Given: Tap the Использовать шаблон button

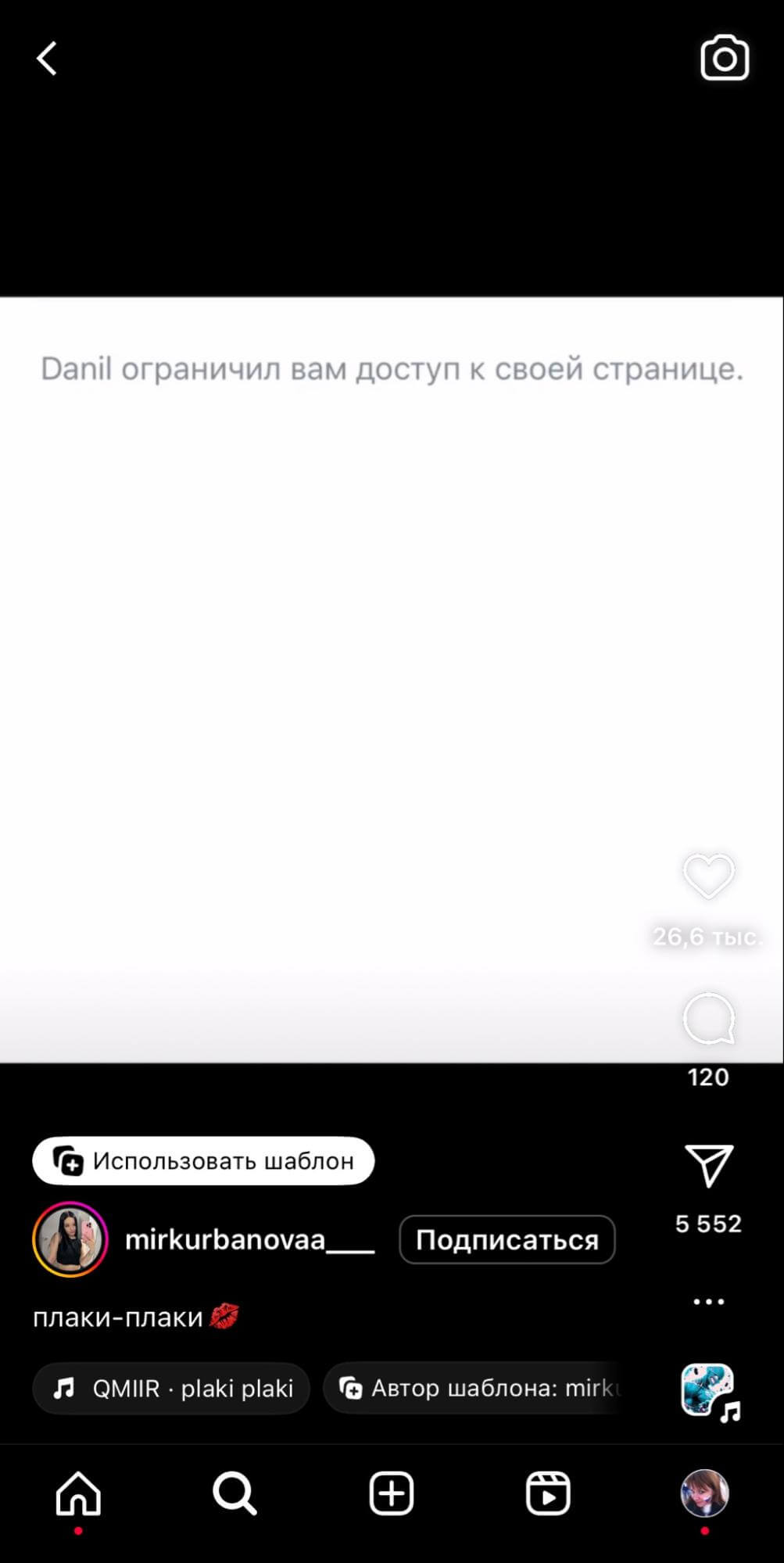Looking at the screenshot, I should tap(203, 1161).
